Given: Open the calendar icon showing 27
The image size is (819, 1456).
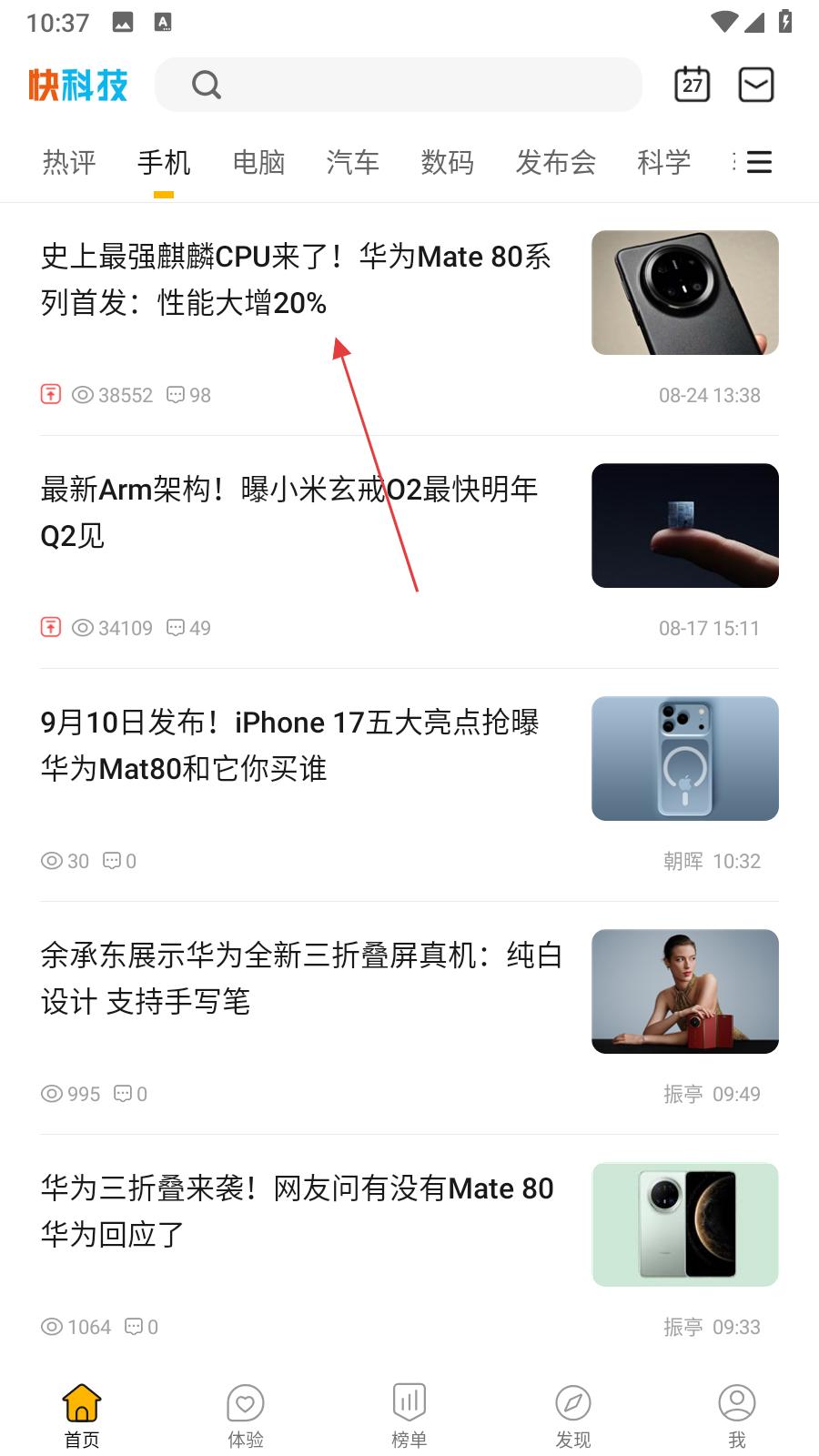Looking at the screenshot, I should tap(692, 85).
